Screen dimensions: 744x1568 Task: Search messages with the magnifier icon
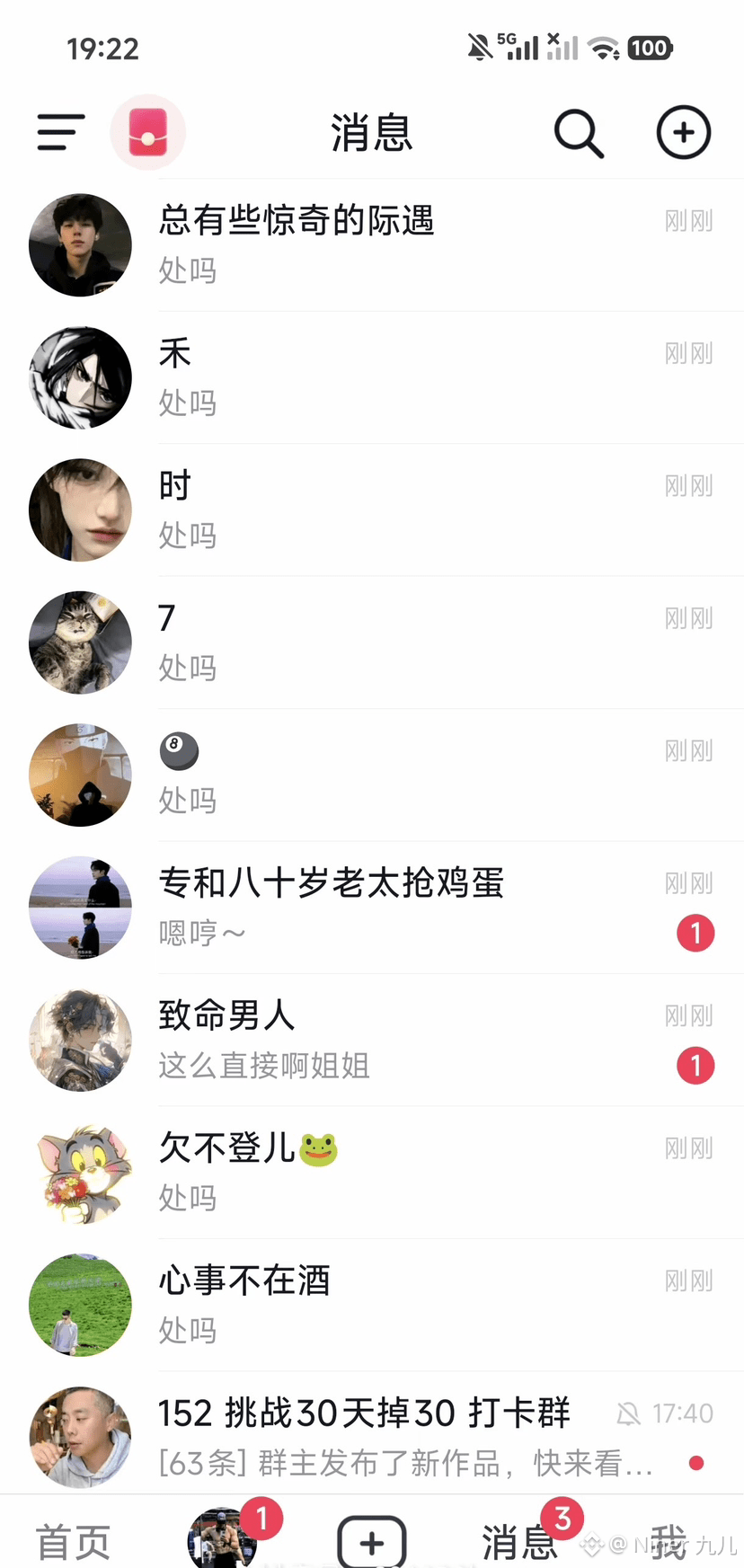point(578,134)
